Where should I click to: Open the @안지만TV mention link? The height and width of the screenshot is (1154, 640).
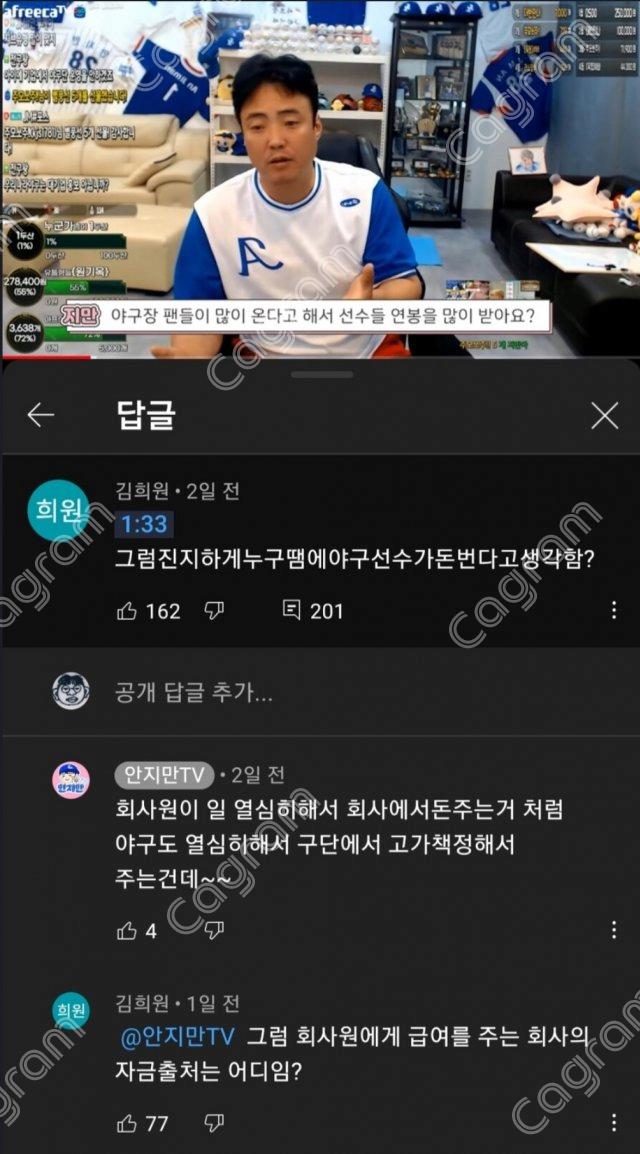click(178, 1037)
